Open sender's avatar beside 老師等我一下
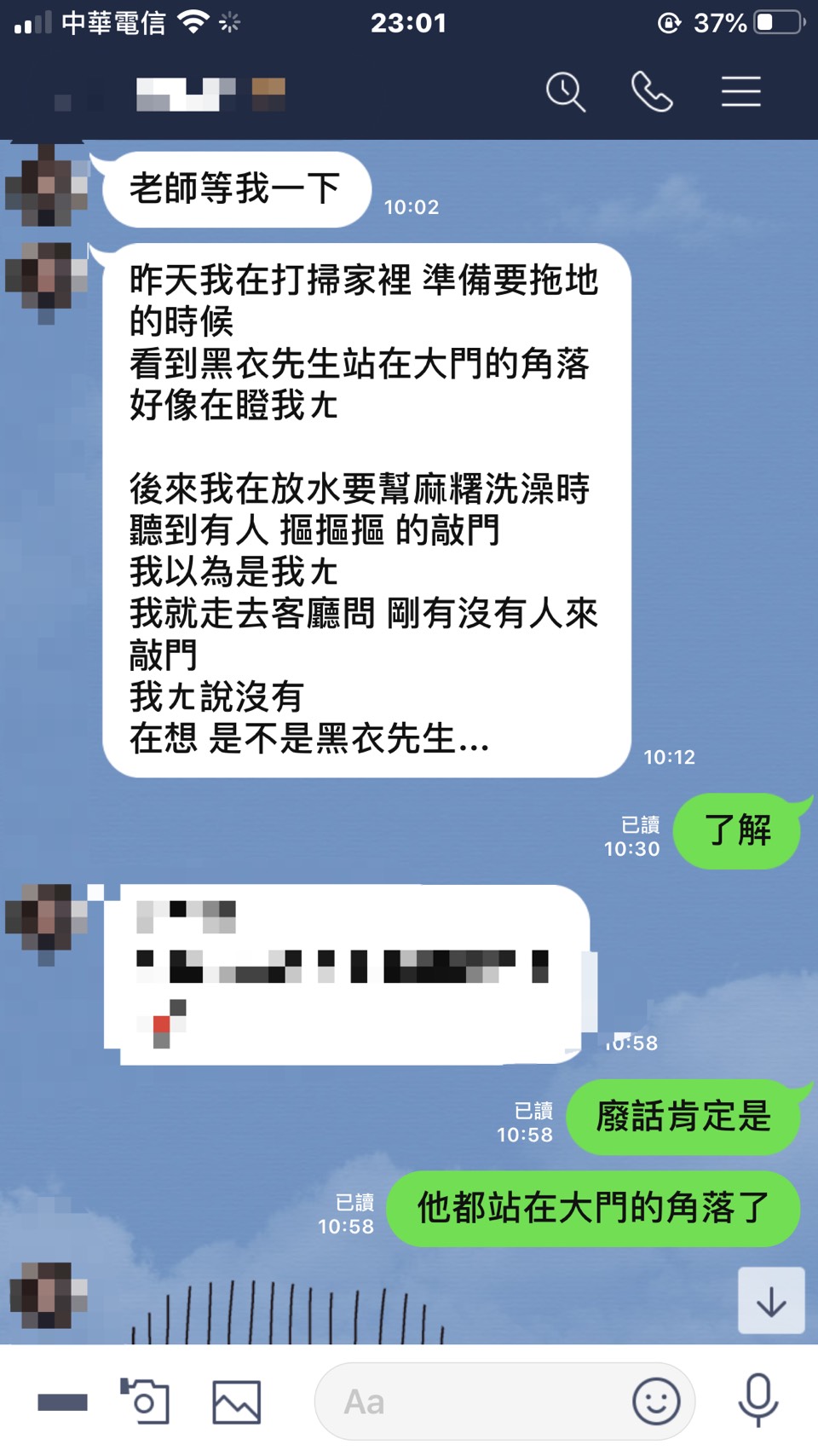The image size is (818, 1456). click(46, 186)
